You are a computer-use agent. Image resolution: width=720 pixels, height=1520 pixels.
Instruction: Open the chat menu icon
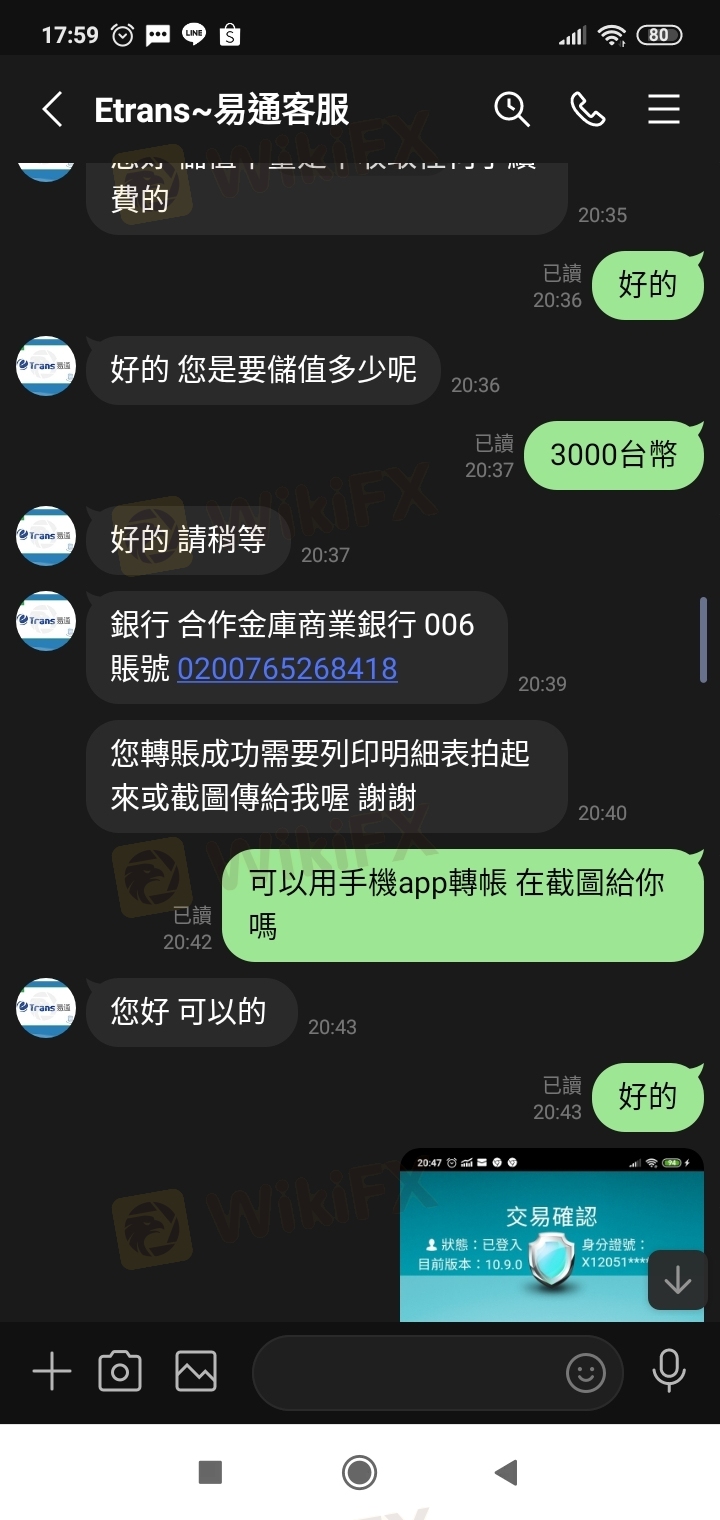pos(663,110)
